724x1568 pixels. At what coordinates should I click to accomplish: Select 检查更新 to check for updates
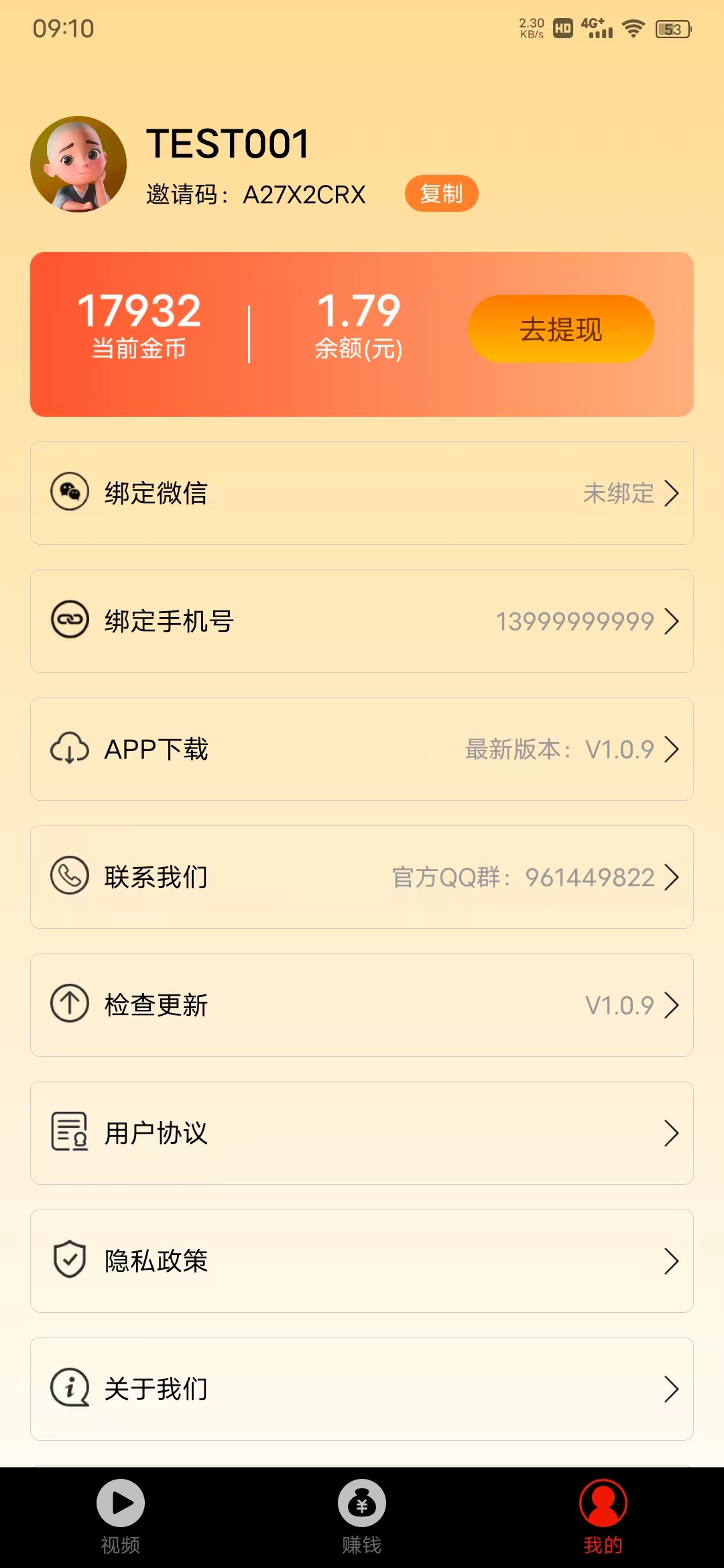point(362,1004)
